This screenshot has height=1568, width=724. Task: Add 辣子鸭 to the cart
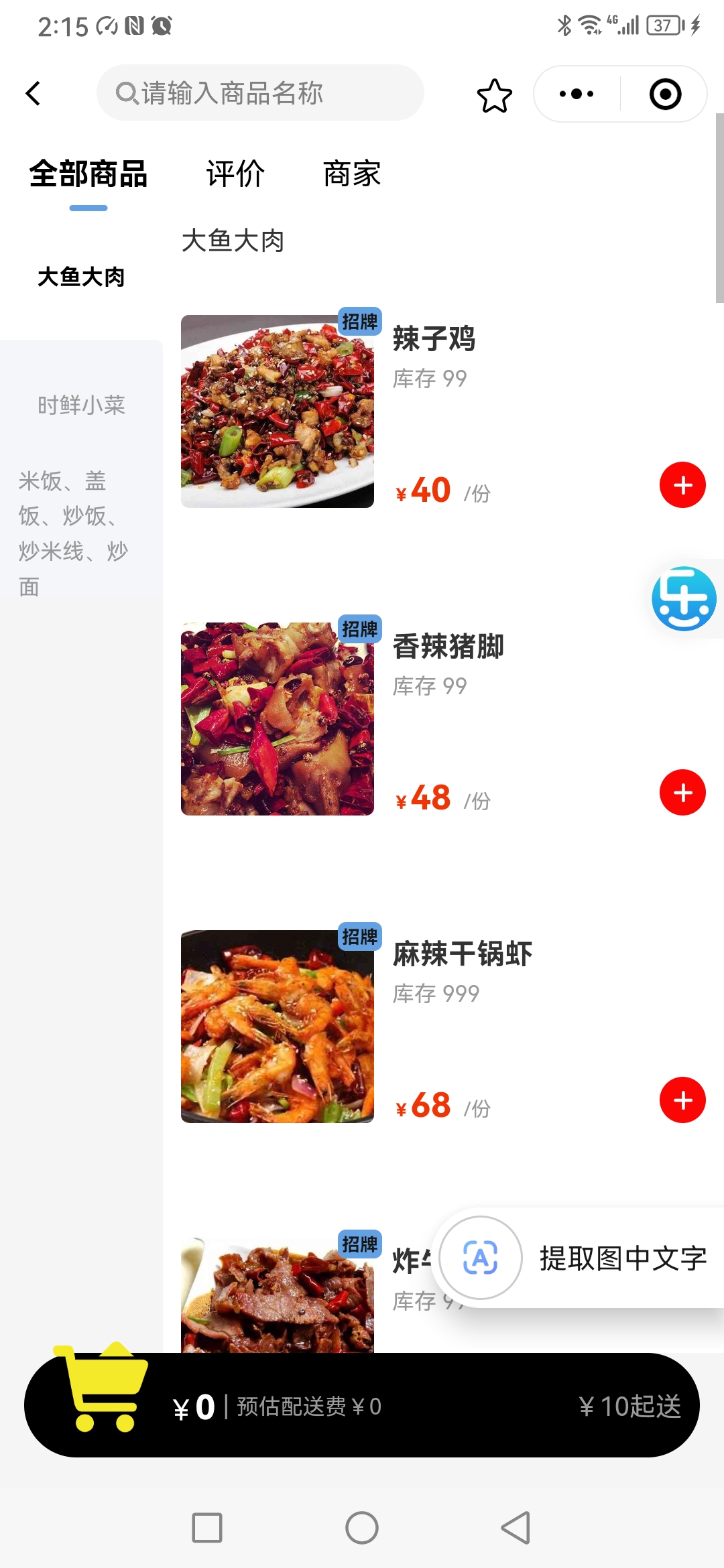coord(682,484)
